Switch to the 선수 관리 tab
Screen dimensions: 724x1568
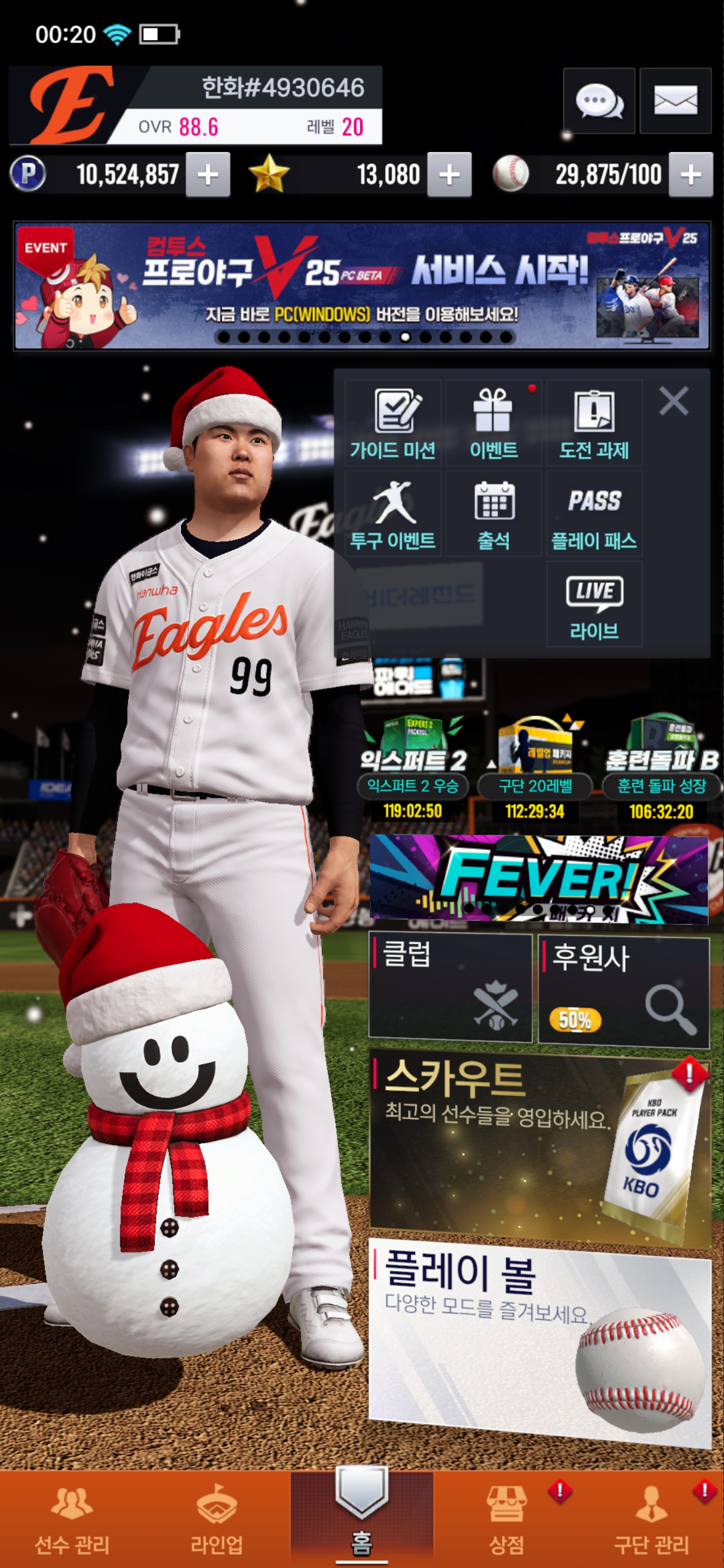click(x=72, y=1519)
